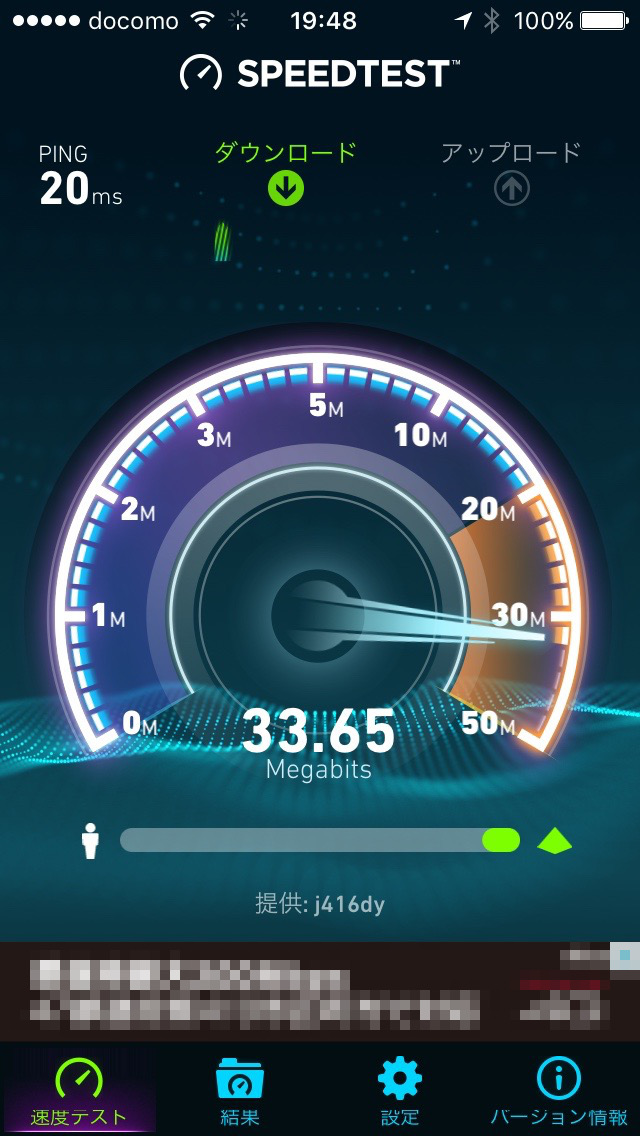Open the 設定 tab

tap(399, 1090)
